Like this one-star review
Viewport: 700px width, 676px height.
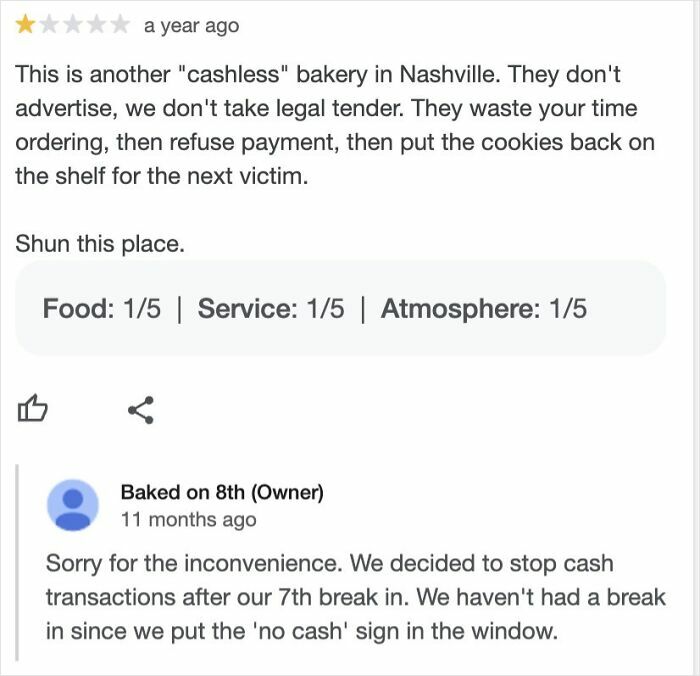(33, 408)
